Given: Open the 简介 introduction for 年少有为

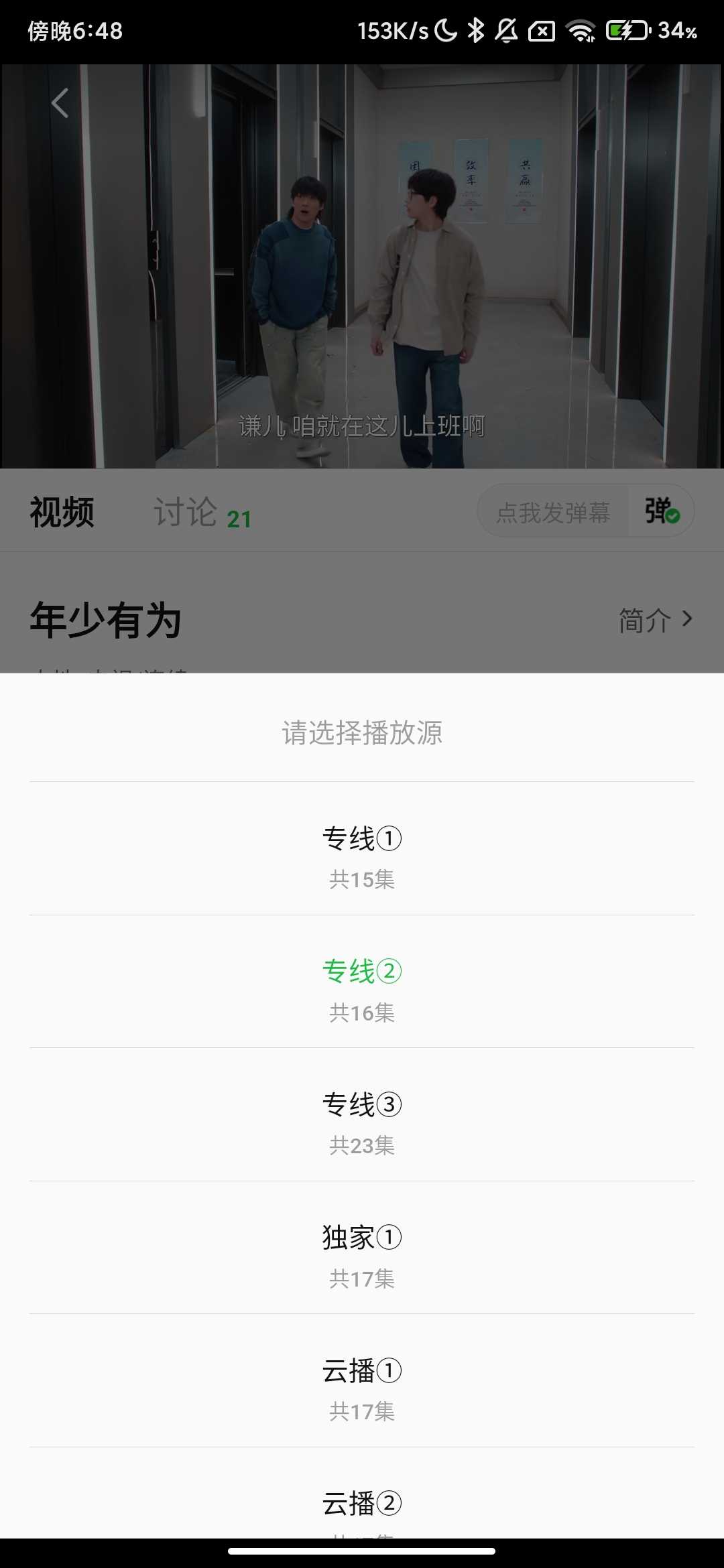Looking at the screenshot, I should pos(654,620).
